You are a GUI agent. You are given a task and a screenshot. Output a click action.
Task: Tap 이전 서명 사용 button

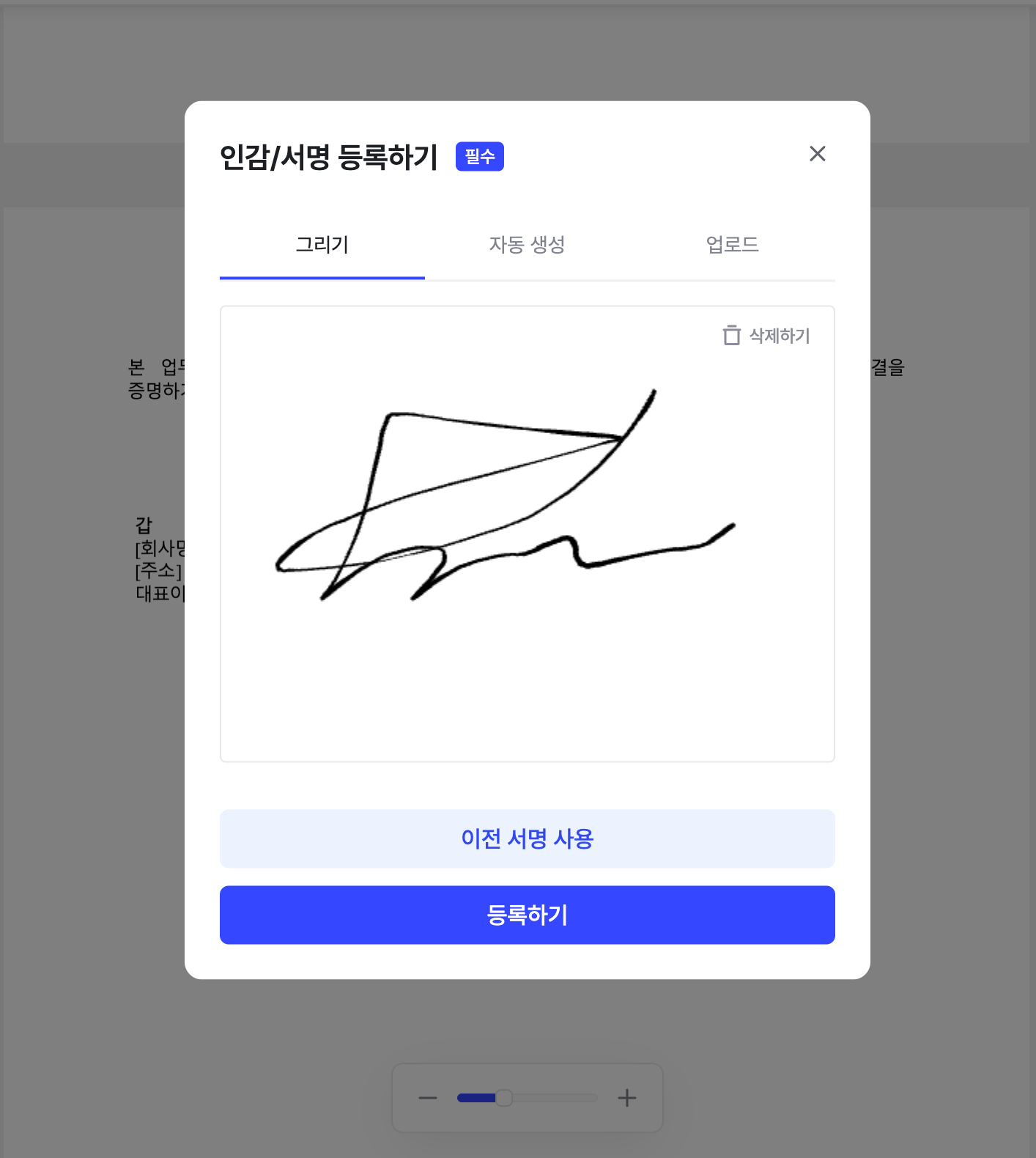coord(527,838)
